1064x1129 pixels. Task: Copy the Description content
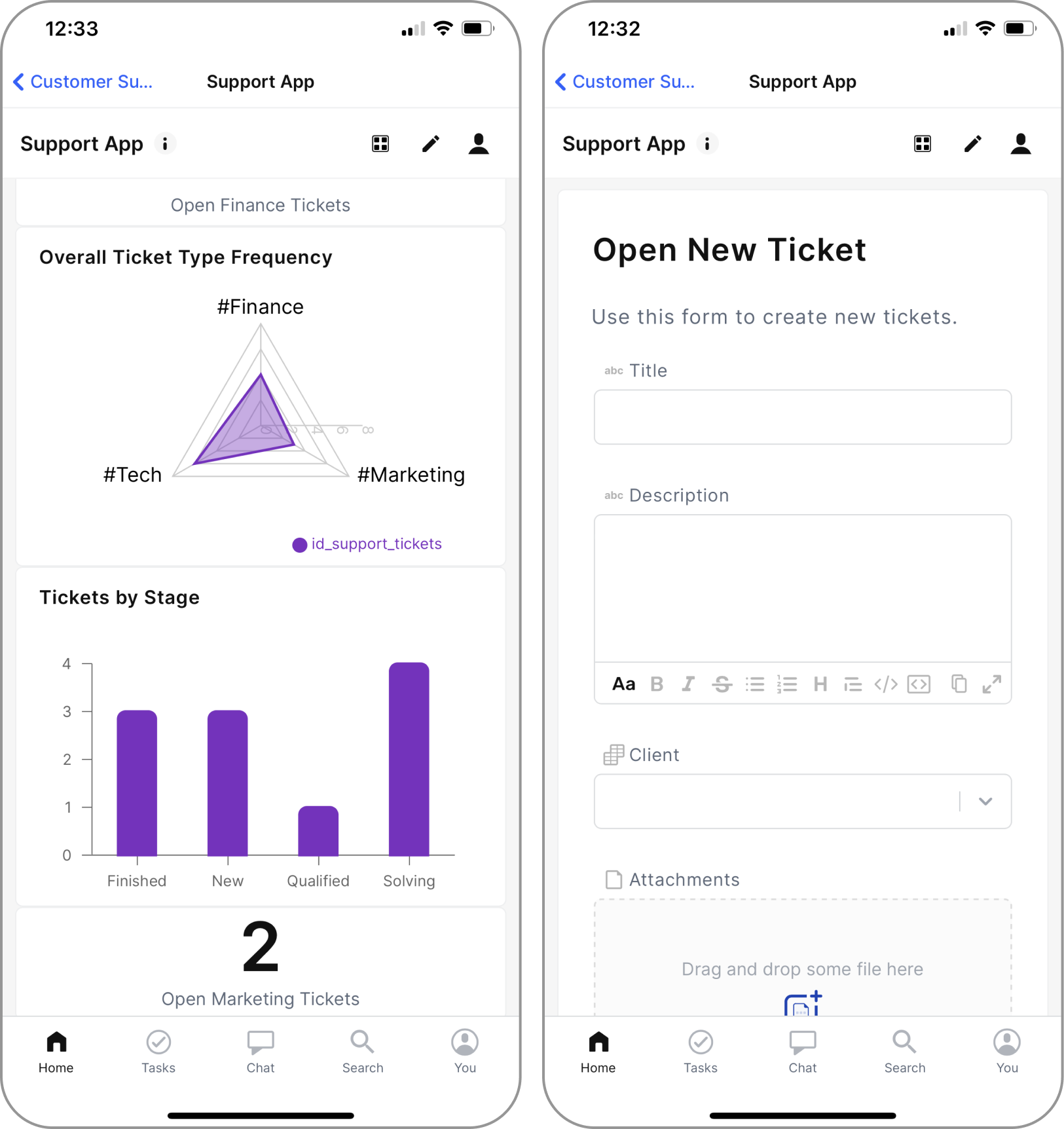pos(959,684)
